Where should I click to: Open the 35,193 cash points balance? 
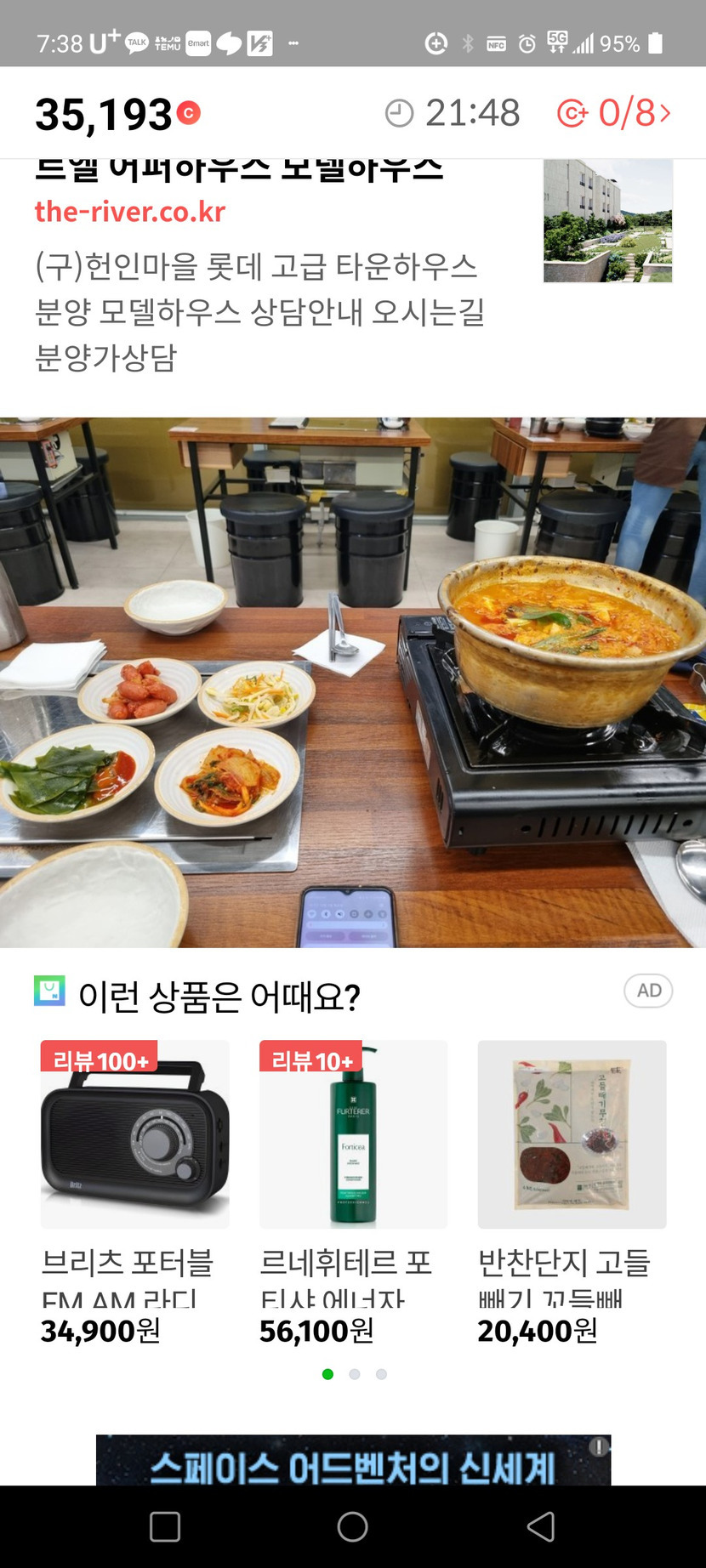[117, 114]
